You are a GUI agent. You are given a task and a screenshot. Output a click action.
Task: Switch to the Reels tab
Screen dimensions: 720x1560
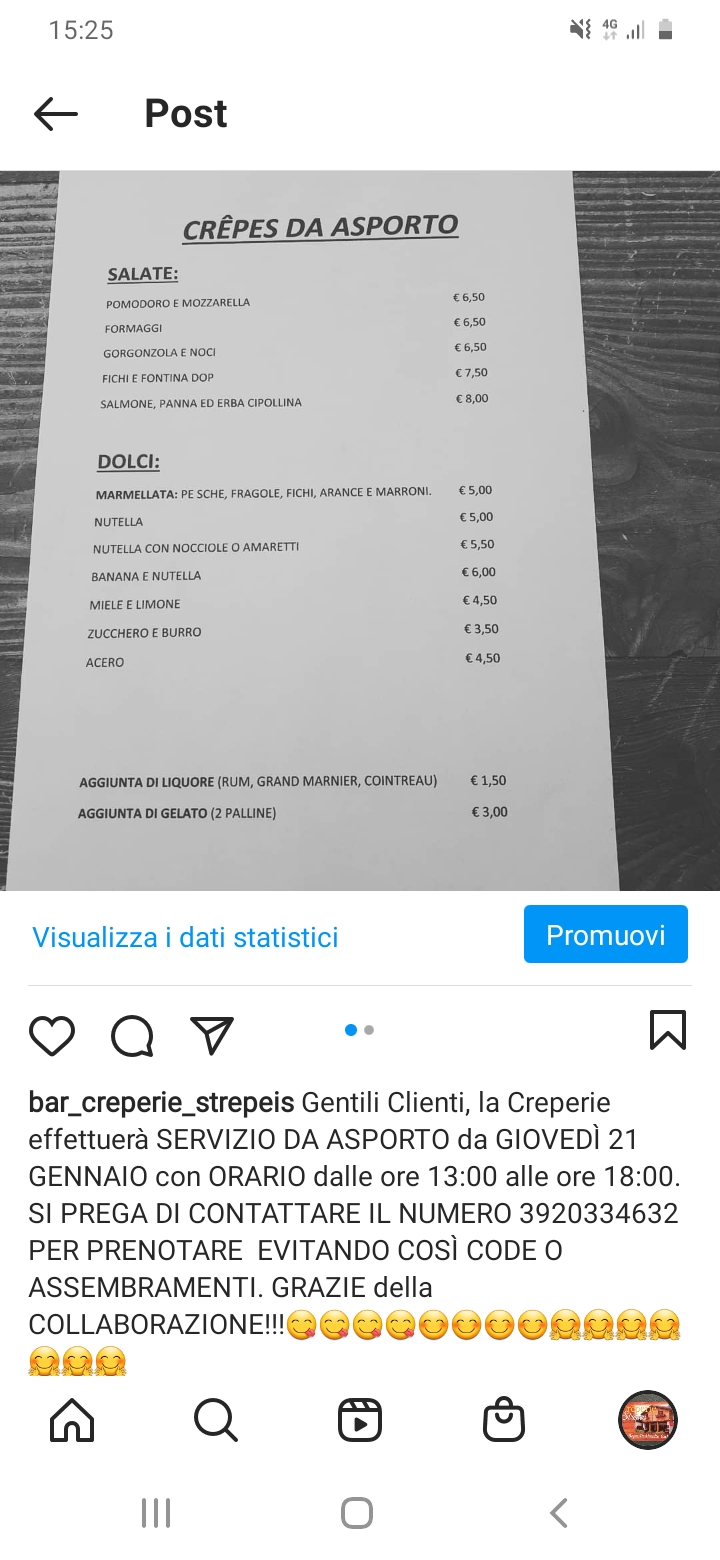coord(359,1419)
